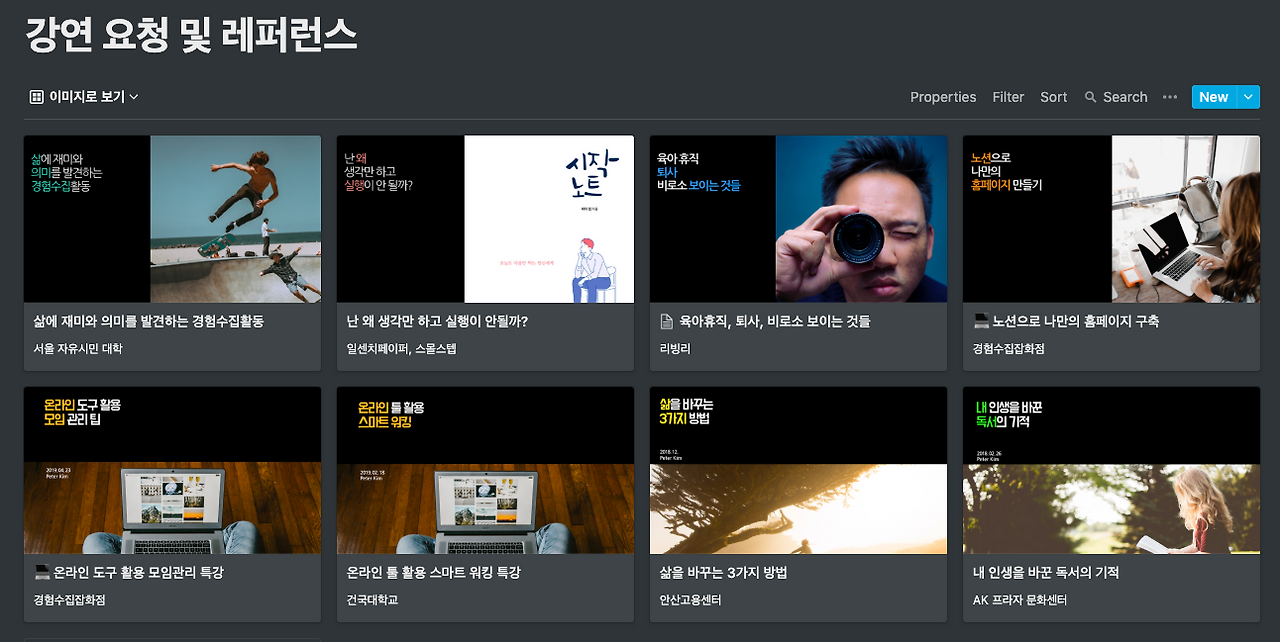This screenshot has width=1280, height=642.
Task: Open the three-dot more options menu
Action: click(x=1170, y=97)
